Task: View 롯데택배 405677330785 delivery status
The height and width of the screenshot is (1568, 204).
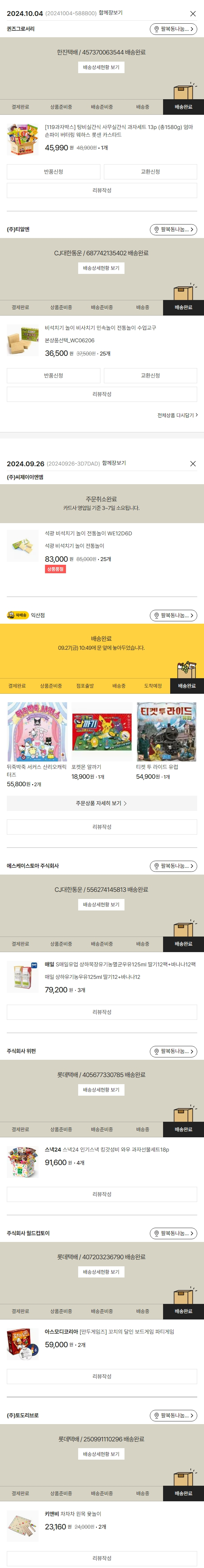Action: (102, 1090)
